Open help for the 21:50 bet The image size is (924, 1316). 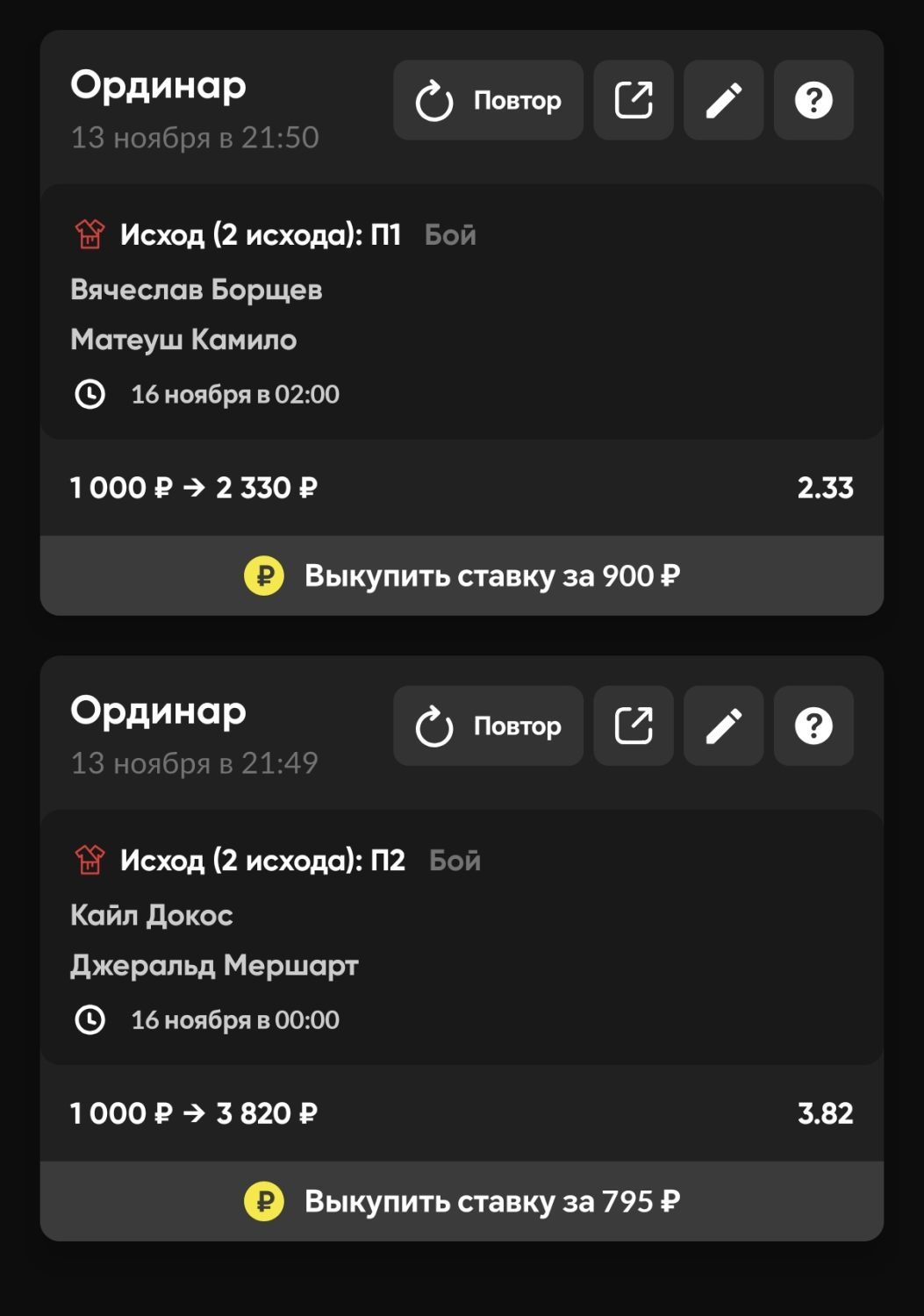(813, 100)
